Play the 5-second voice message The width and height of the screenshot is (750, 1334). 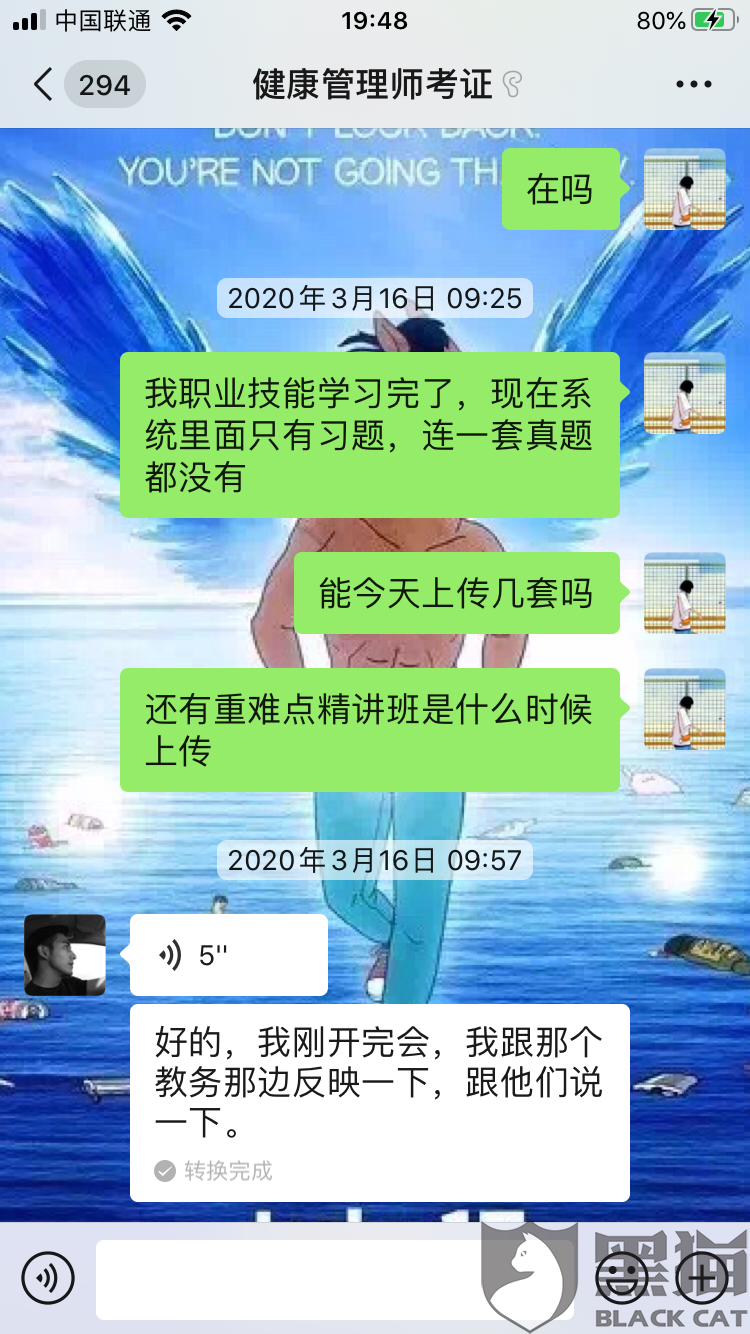[x=229, y=955]
